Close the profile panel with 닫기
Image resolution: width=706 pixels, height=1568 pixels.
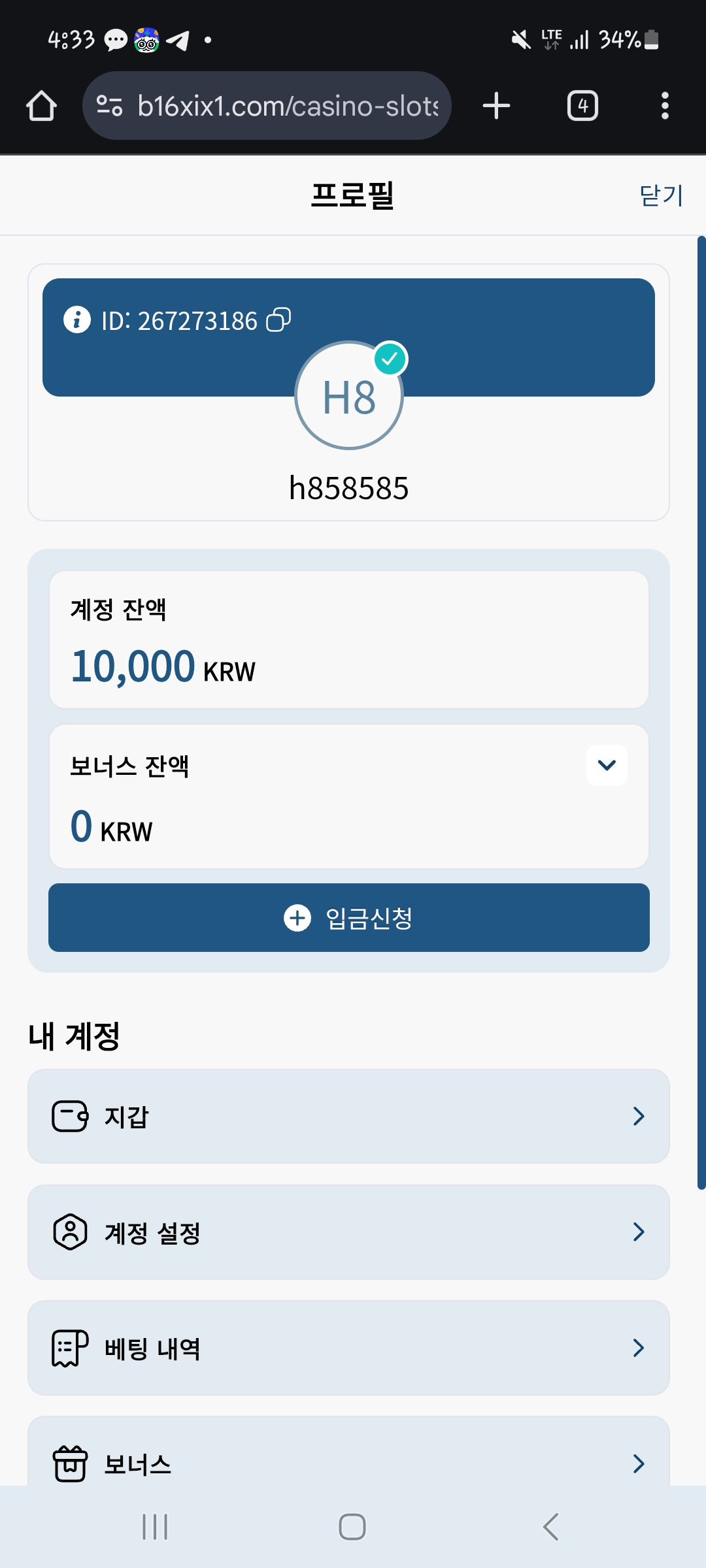661,195
